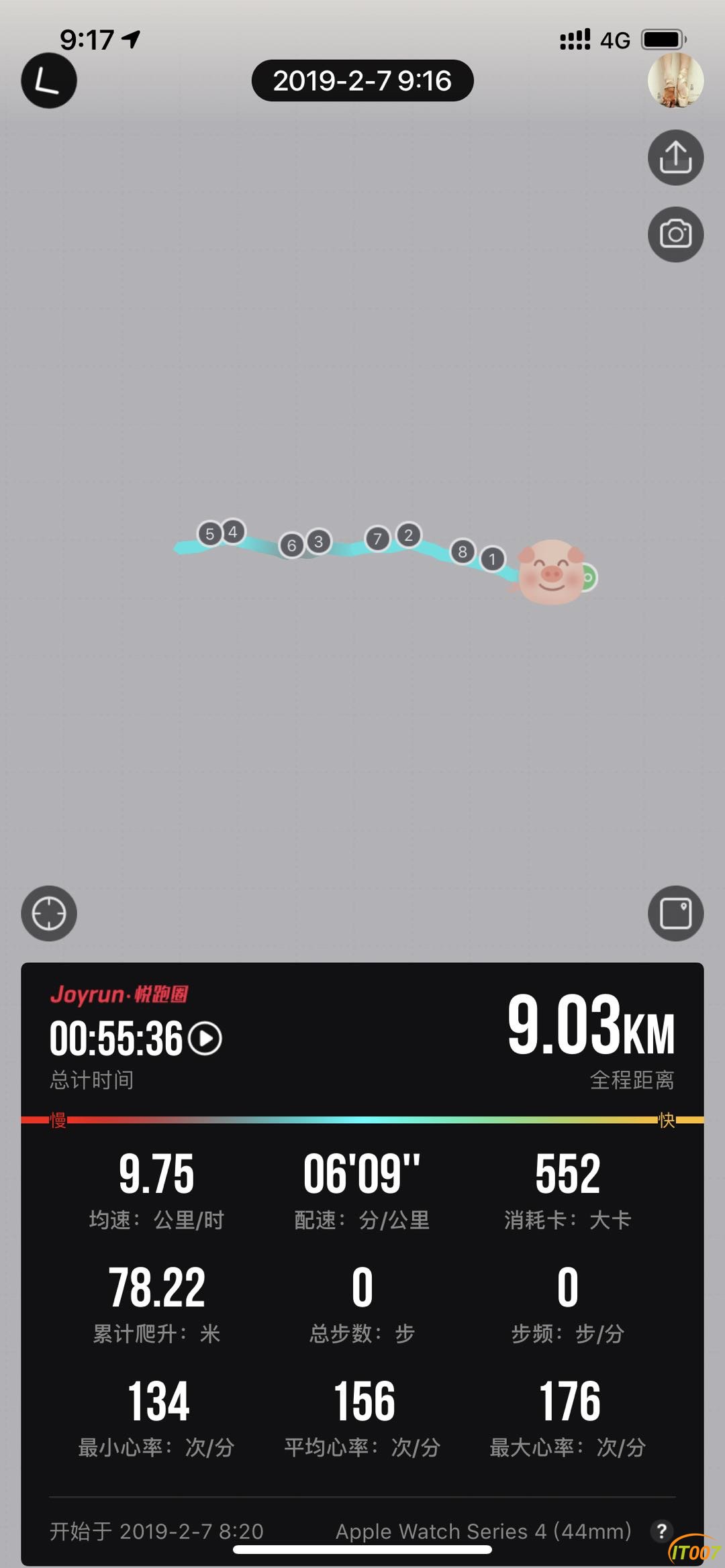Screen dimensions: 725x1568
Task: Tap kilometer marker 8 on the route
Action: click(462, 552)
